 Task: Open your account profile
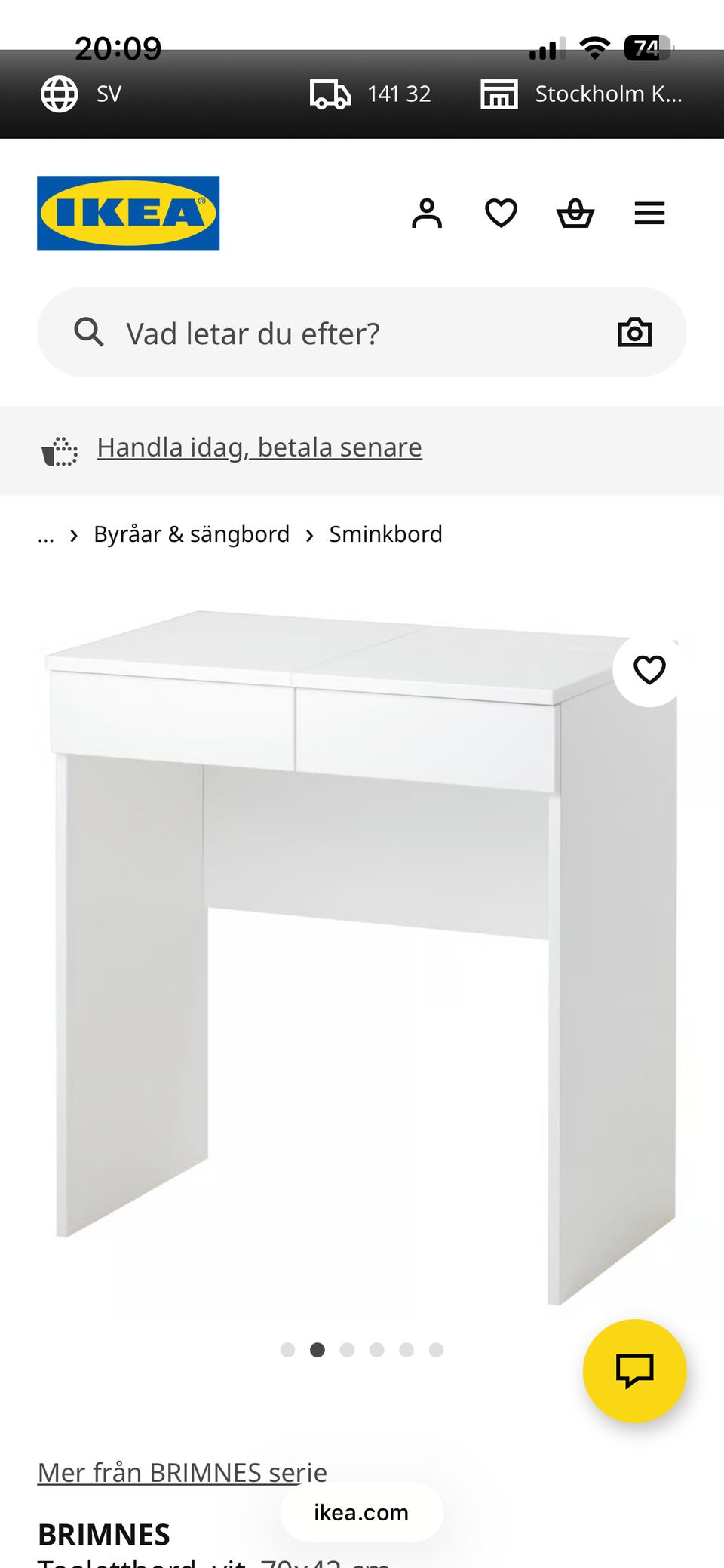tap(427, 213)
